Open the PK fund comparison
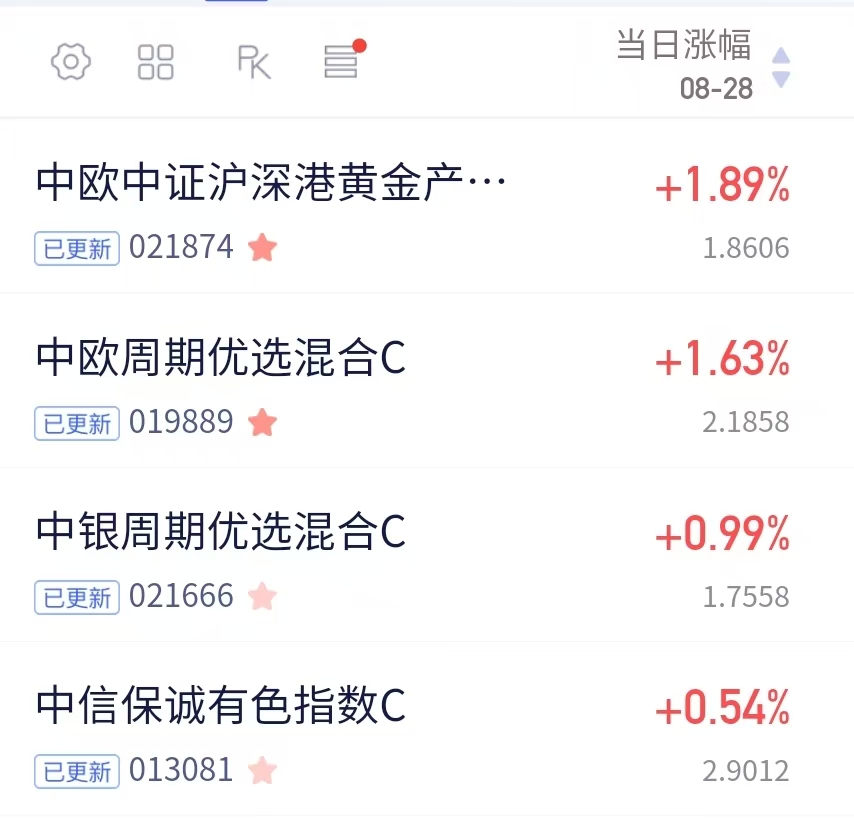 [x=254, y=62]
